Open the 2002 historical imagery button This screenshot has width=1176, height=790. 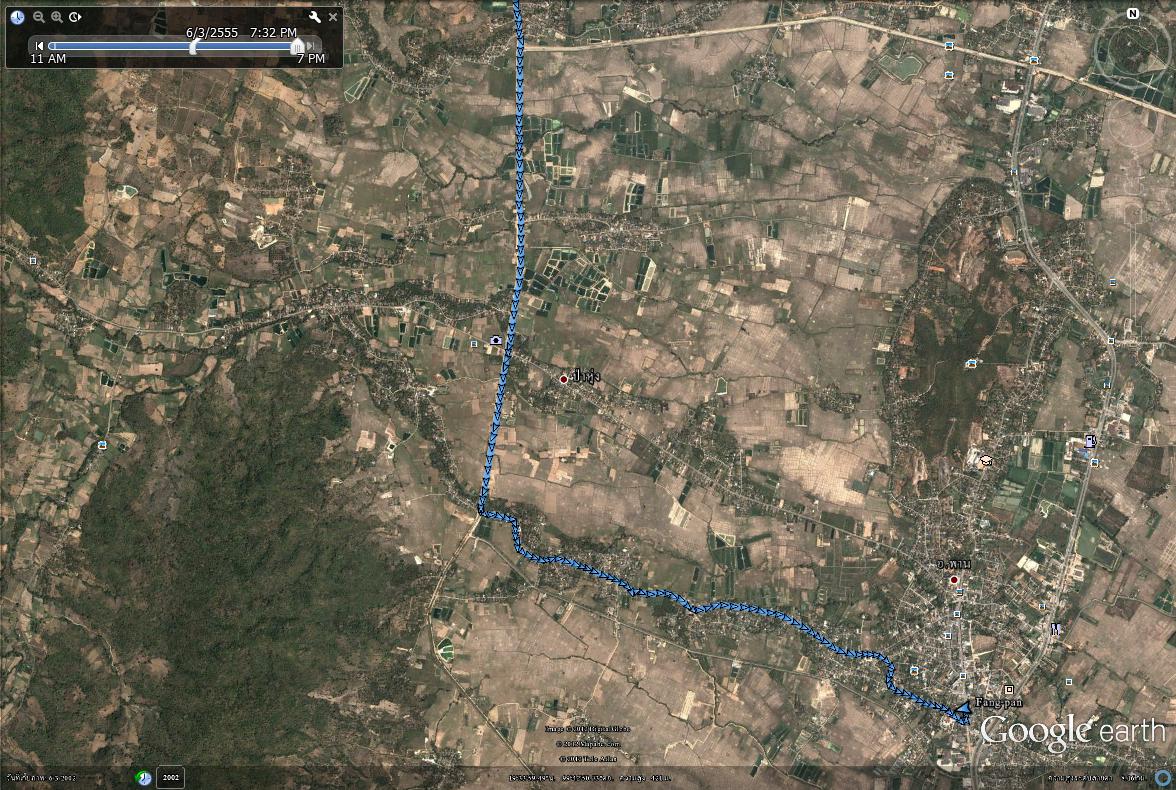(x=170, y=777)
